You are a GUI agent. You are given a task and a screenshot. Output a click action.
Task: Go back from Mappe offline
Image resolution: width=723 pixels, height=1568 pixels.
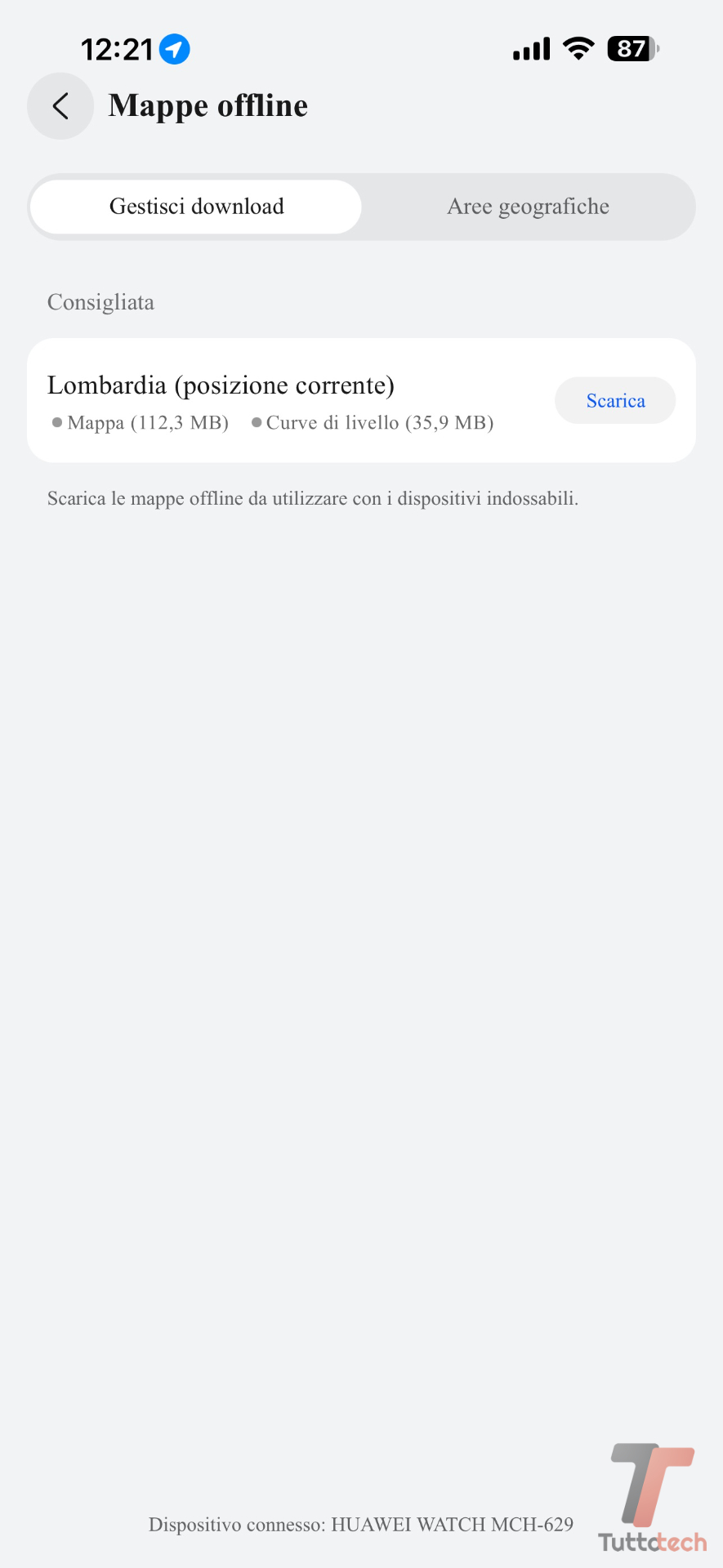point(60,106)
